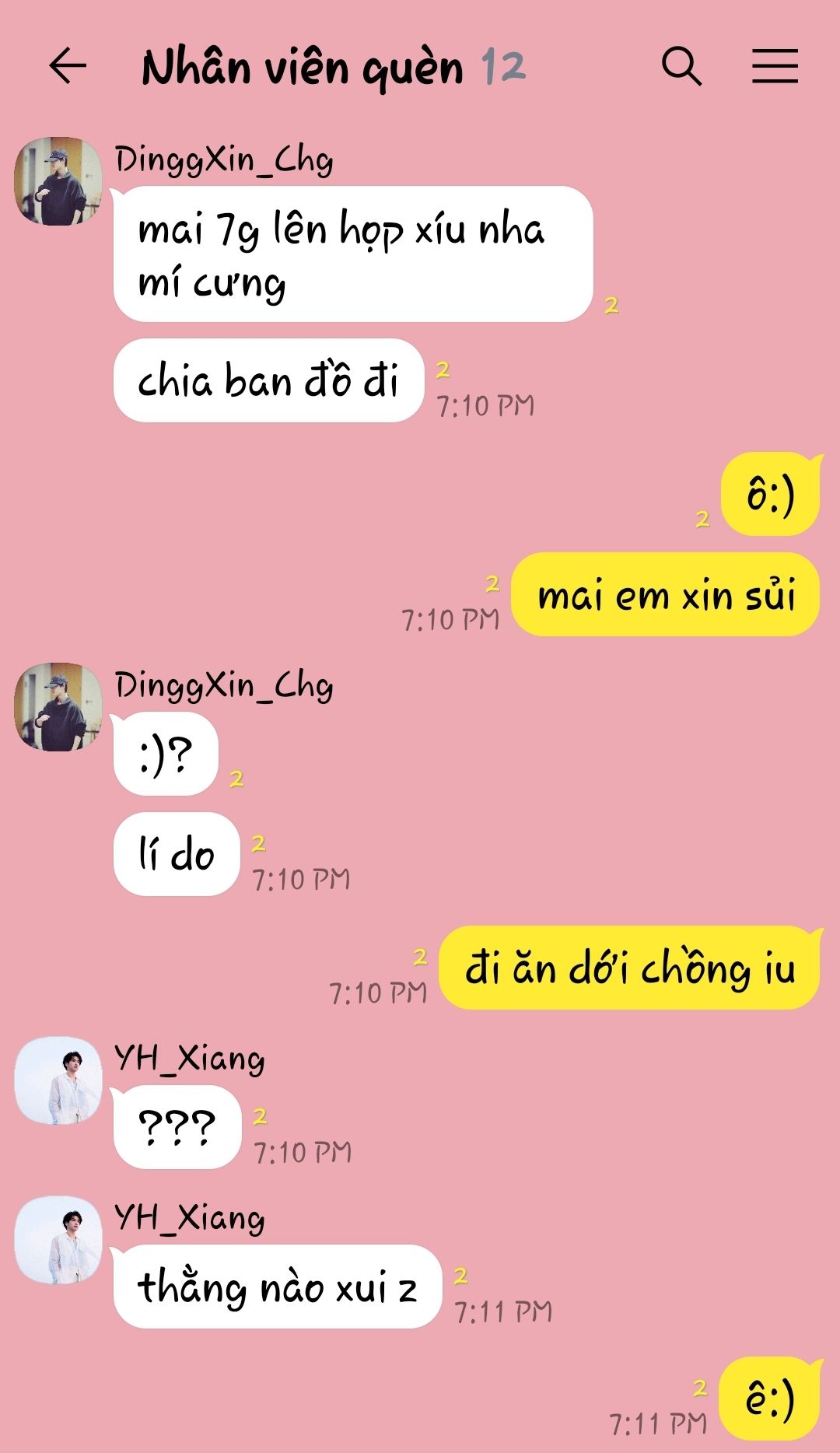Open the chat hamburger menu
Image resolution: width=840 pixels, height=1453 pixels.
[x=775, y=65]
